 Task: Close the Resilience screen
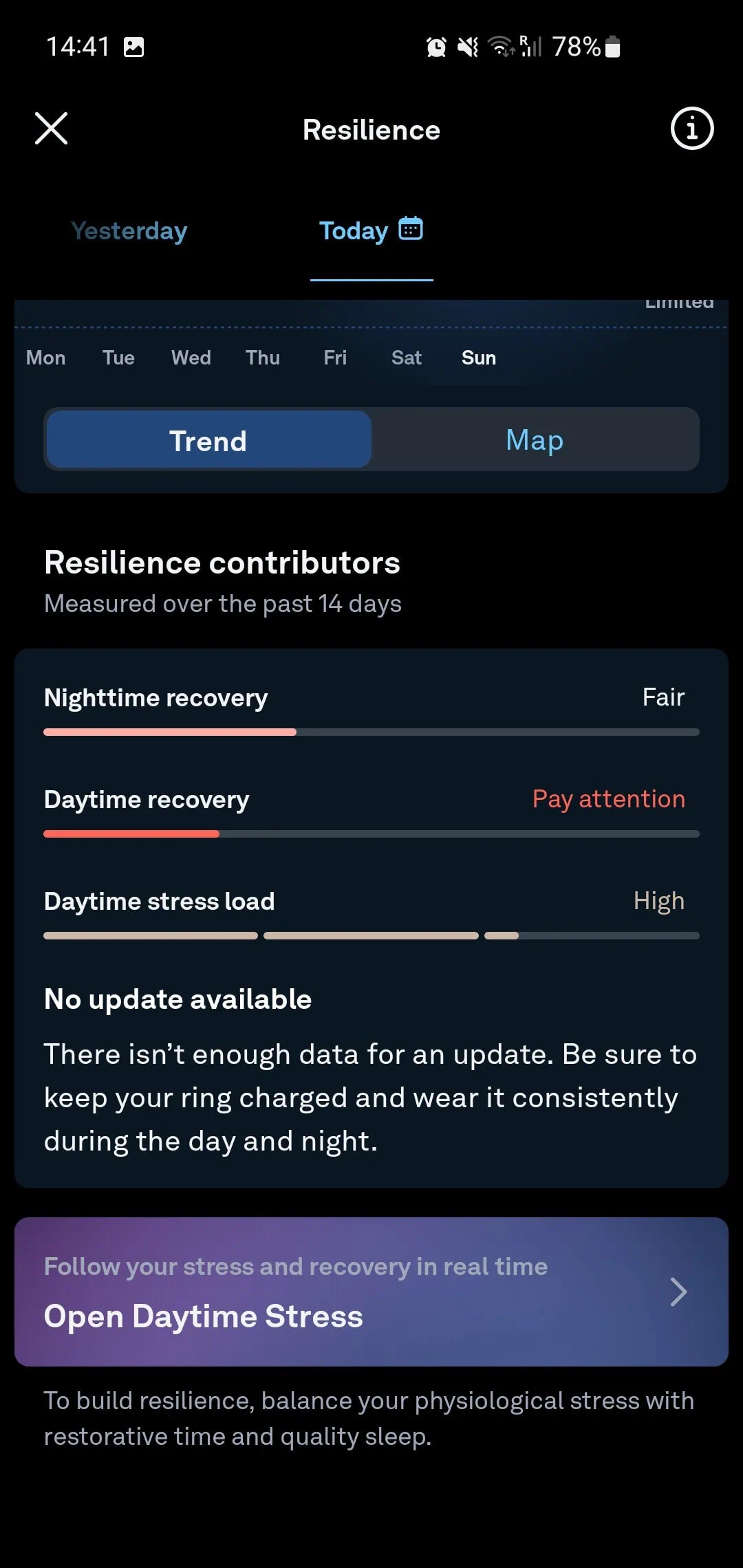click(x=52, y=129)
